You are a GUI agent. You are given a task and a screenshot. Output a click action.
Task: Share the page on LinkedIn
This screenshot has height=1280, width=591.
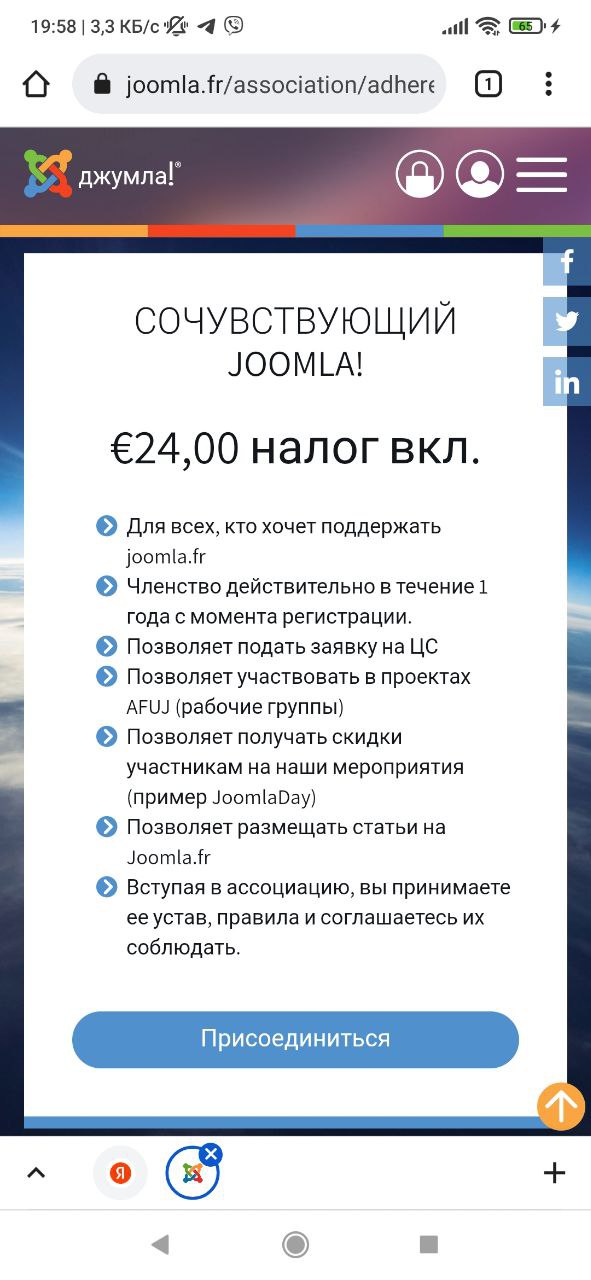[x=567, y=382]
